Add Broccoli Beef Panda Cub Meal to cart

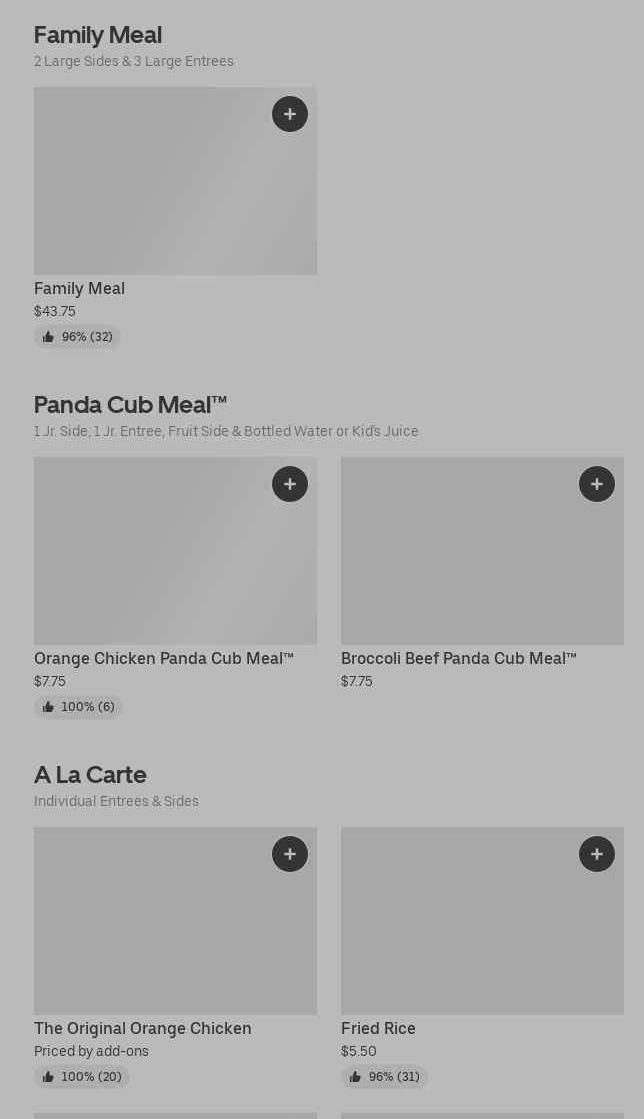(597, 484)
